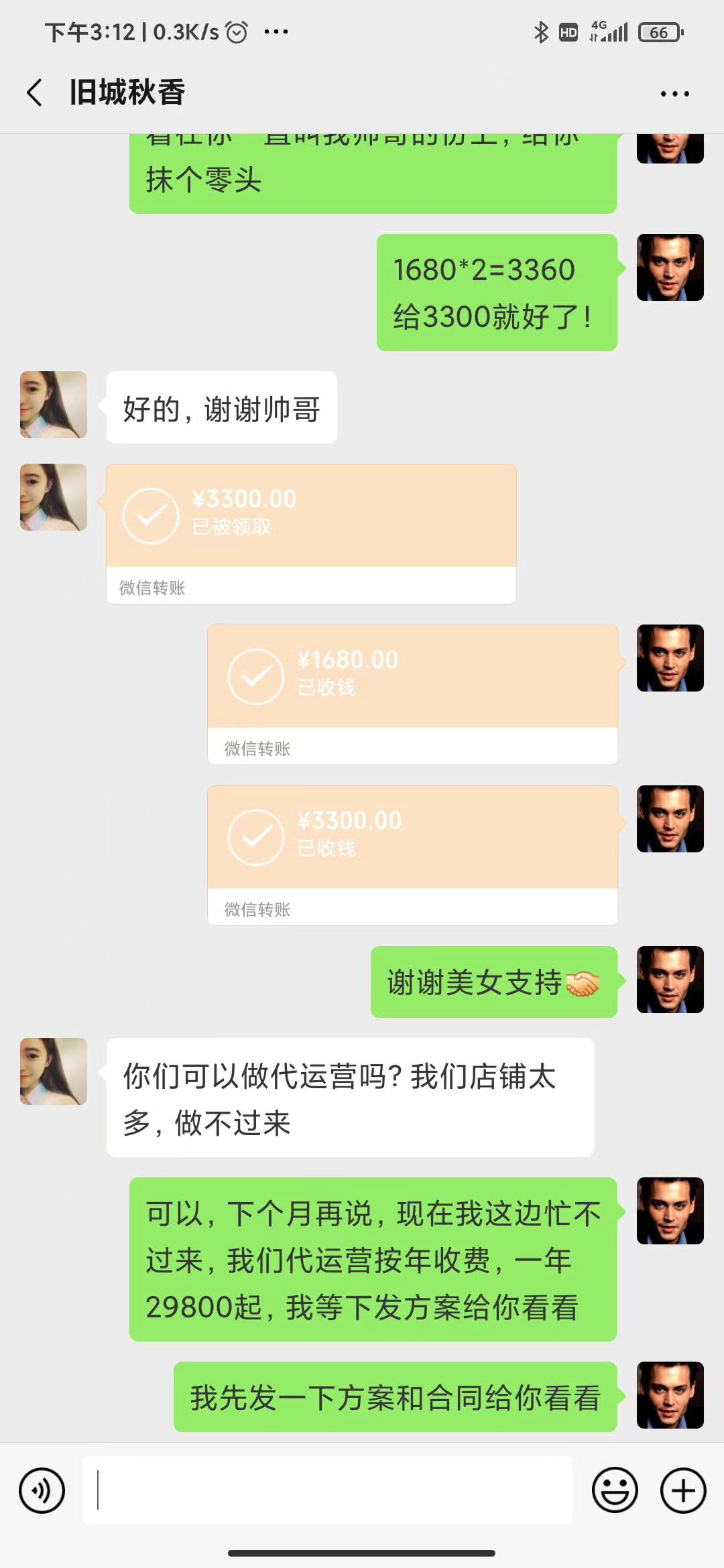Switch to voice message input

point(42,1491)
